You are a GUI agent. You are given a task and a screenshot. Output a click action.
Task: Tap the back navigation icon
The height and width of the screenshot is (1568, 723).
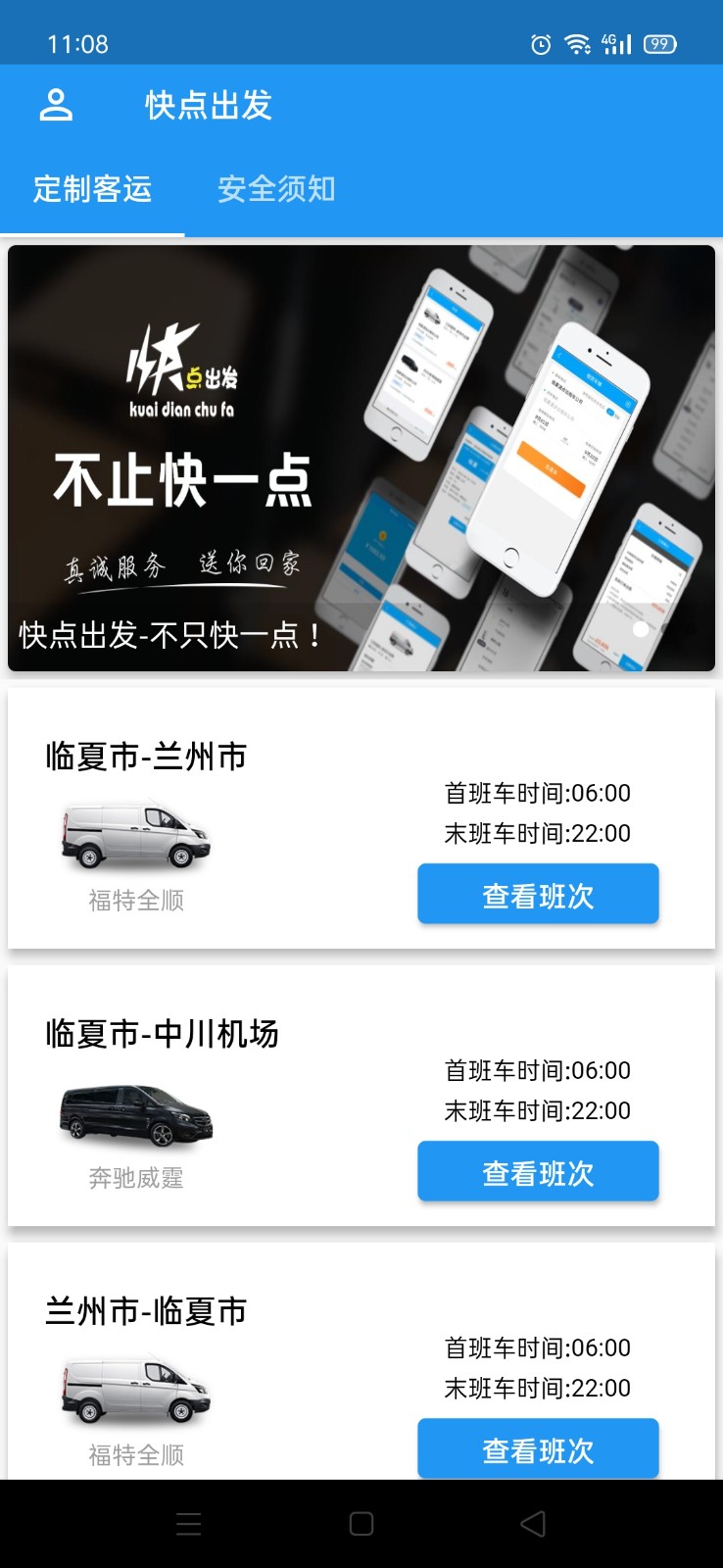pyautogui.click(x=530, y=1522)
